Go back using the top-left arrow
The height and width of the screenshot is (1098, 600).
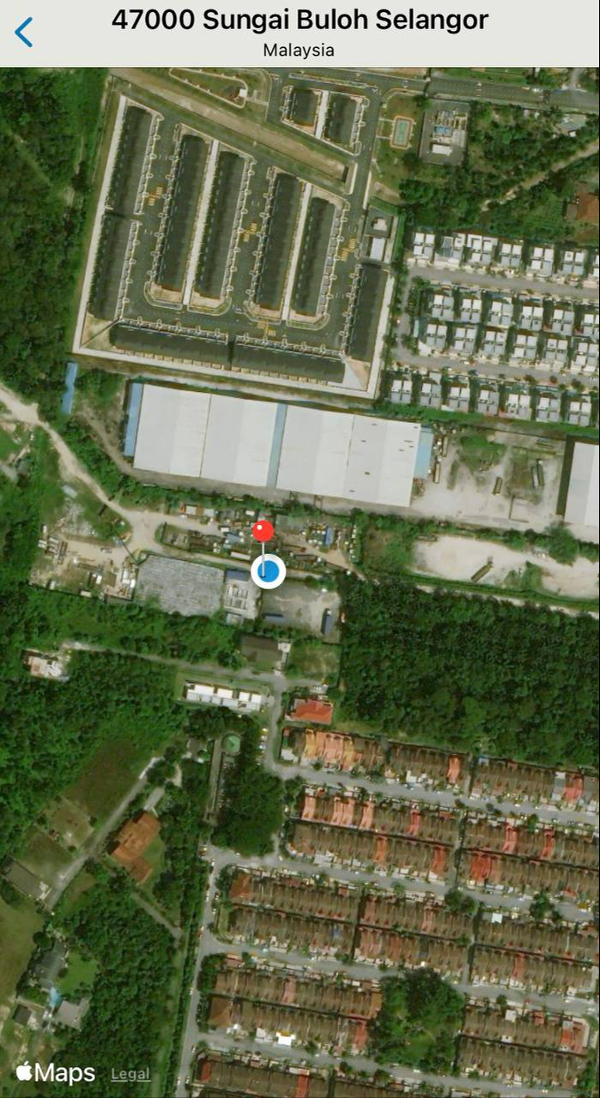(24, 32)
